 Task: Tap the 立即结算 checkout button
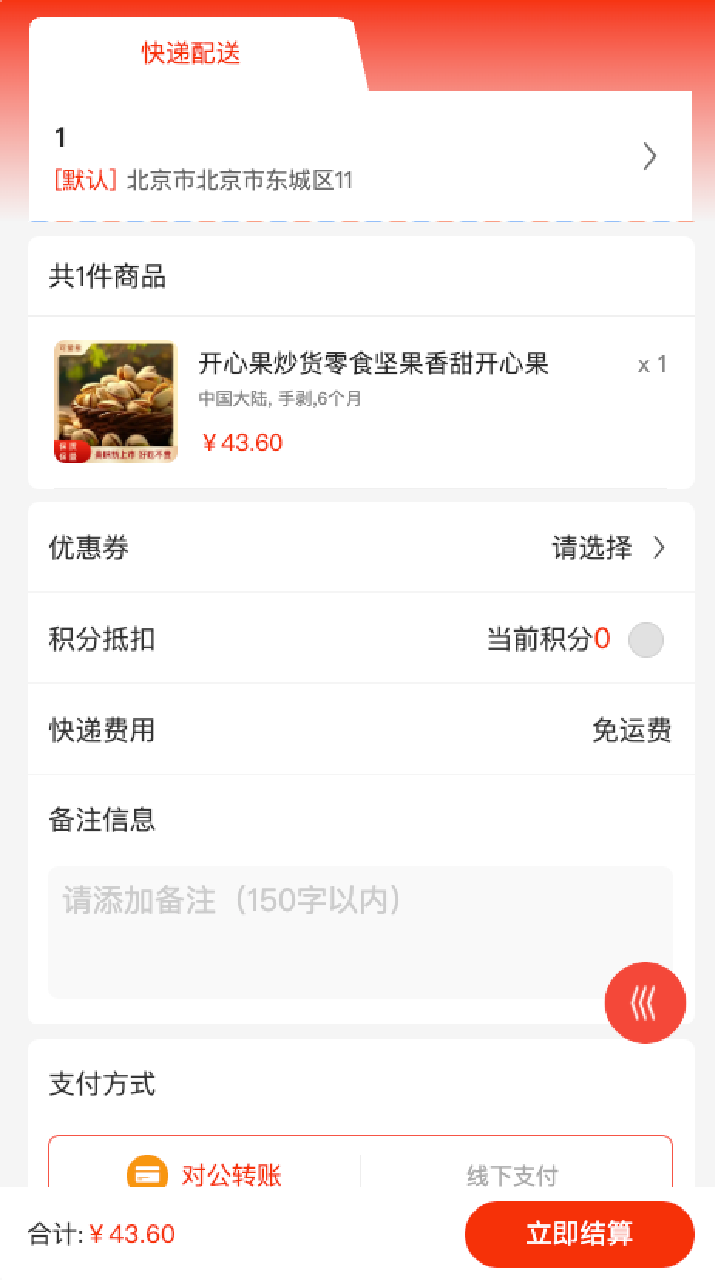tap(580, 1234)
